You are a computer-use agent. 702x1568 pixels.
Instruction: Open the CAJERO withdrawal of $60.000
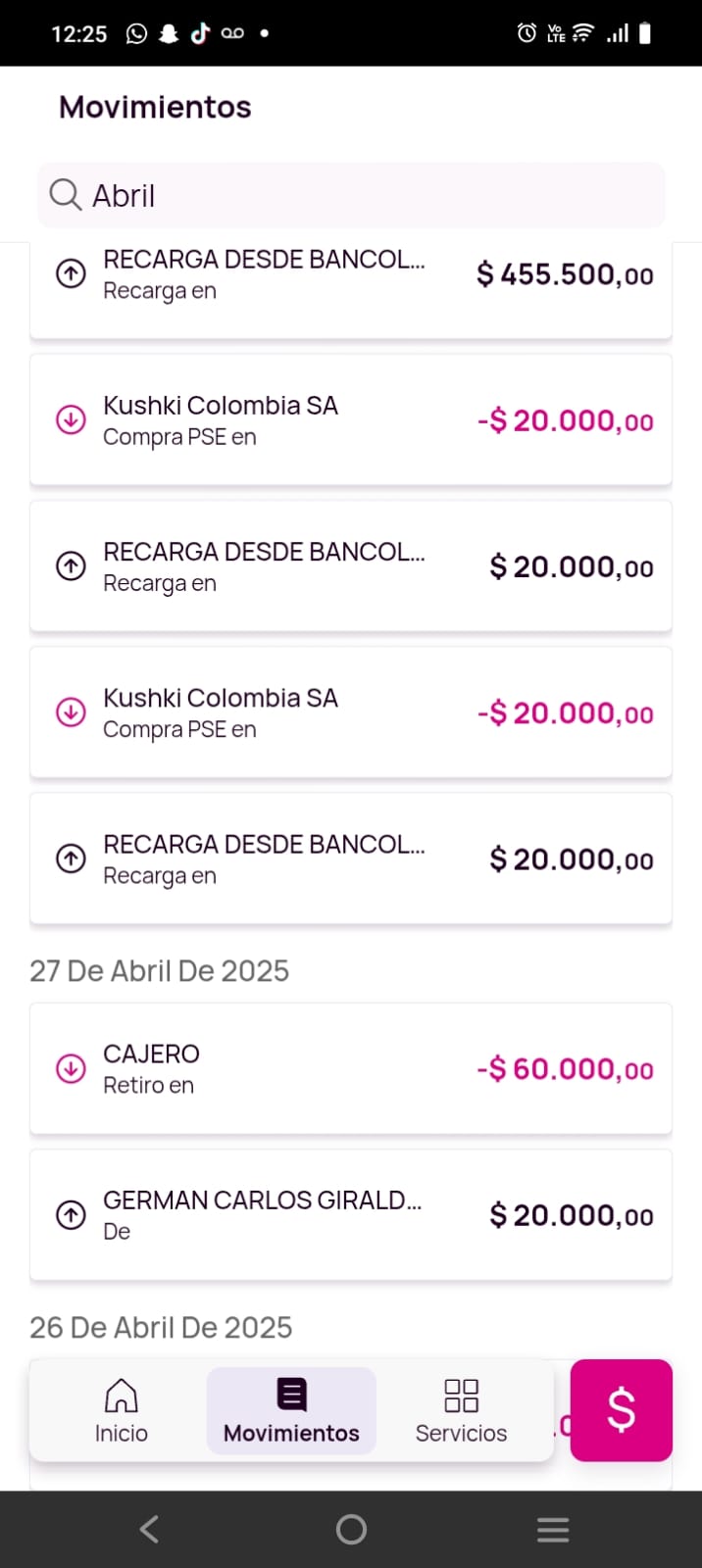[x=351, y=1068]
